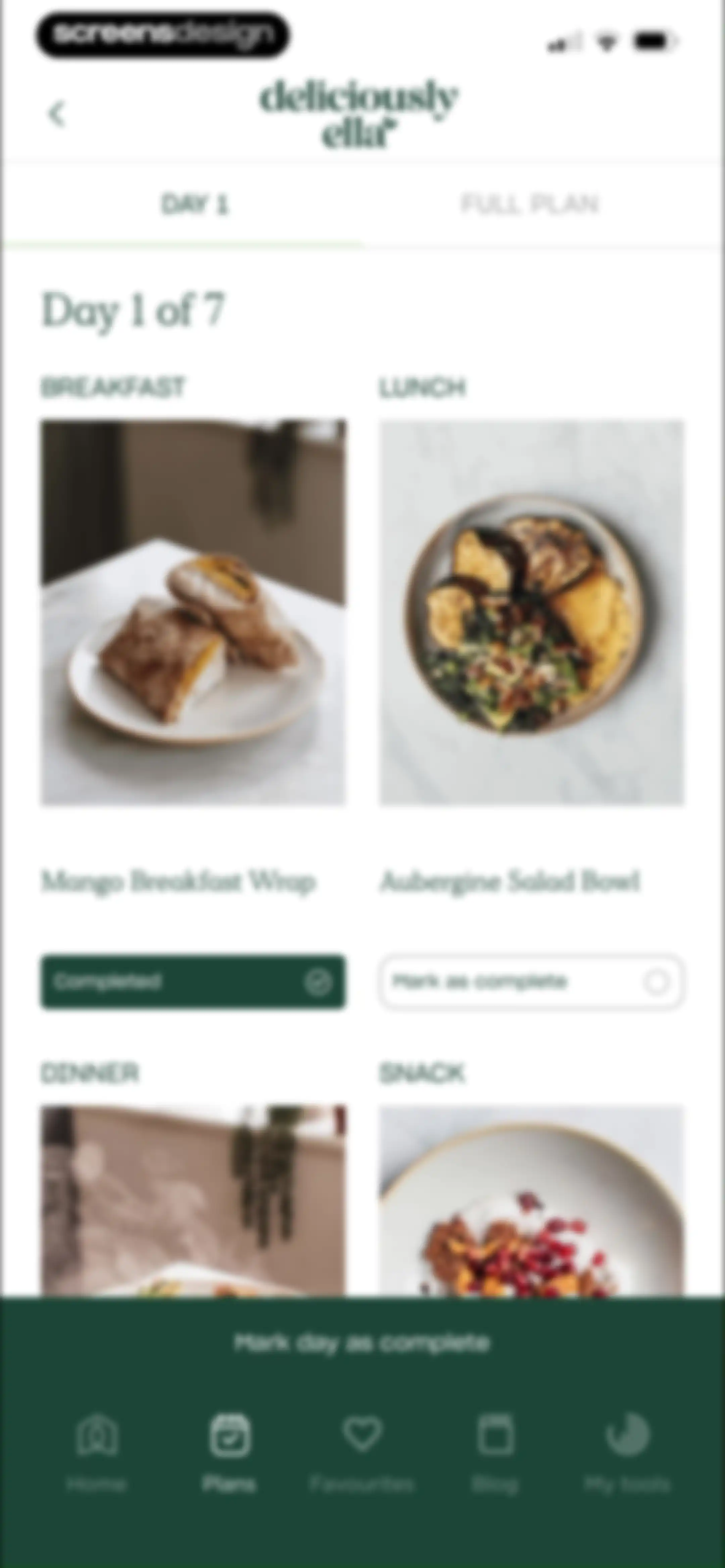Open the Mango Breakfast Wrap recipe photo
The height and width of the screenshot is (1568, 725).
pos(194,612)
